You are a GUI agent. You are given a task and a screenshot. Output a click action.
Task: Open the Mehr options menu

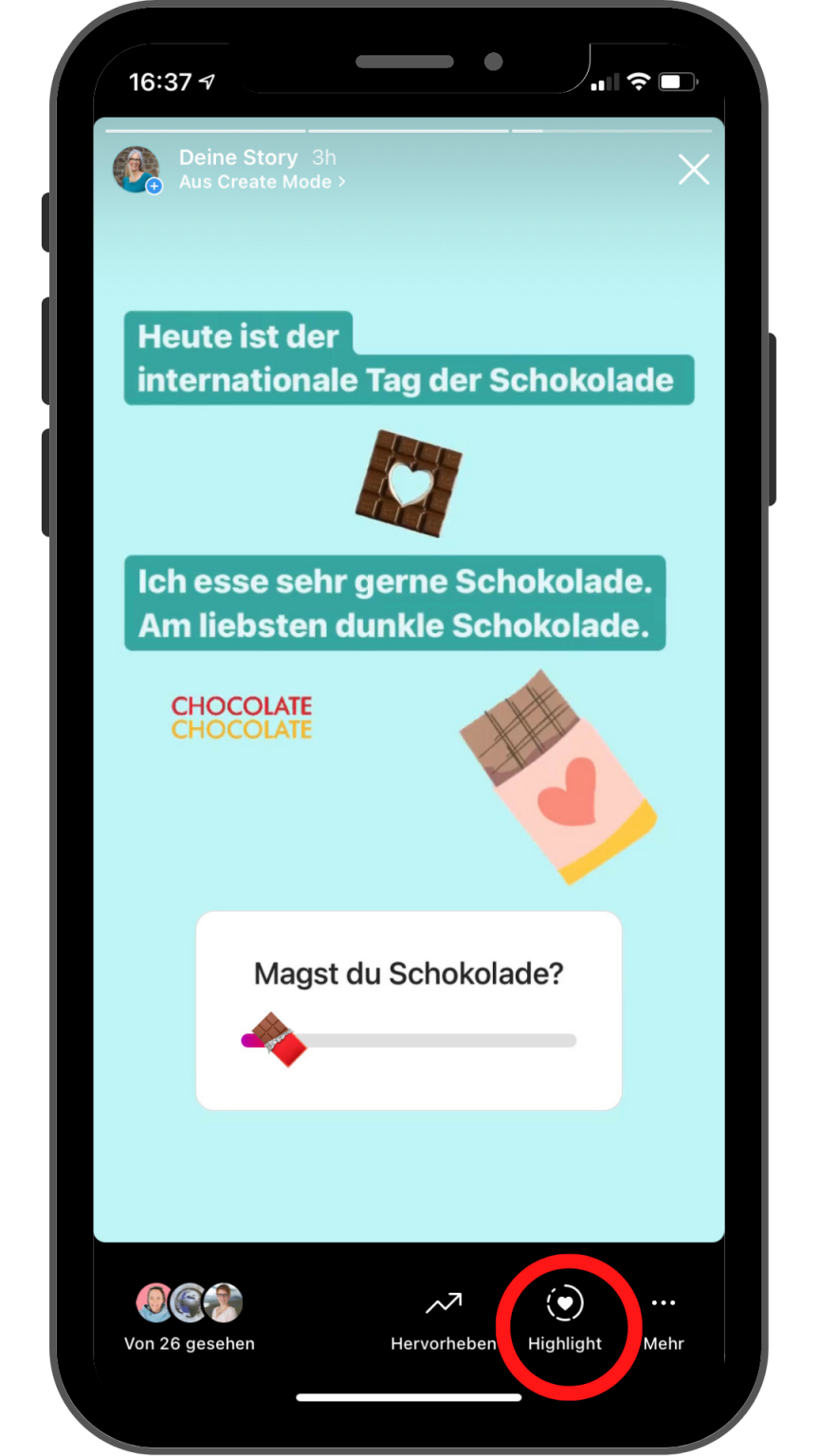[664, 1318]
